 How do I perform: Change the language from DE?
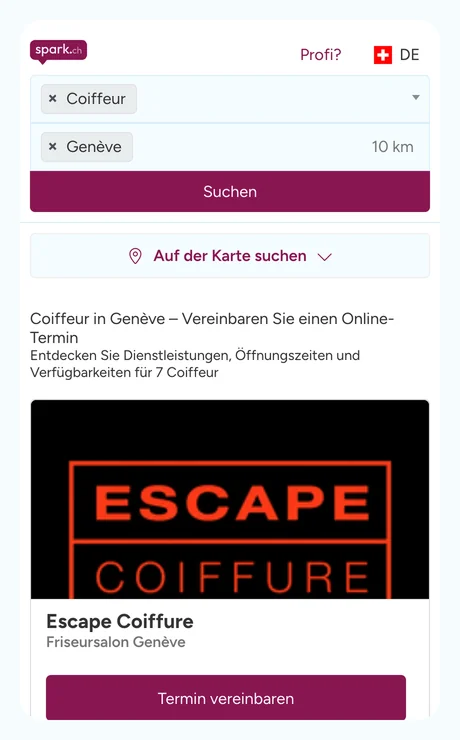click(x=396, y=55)
